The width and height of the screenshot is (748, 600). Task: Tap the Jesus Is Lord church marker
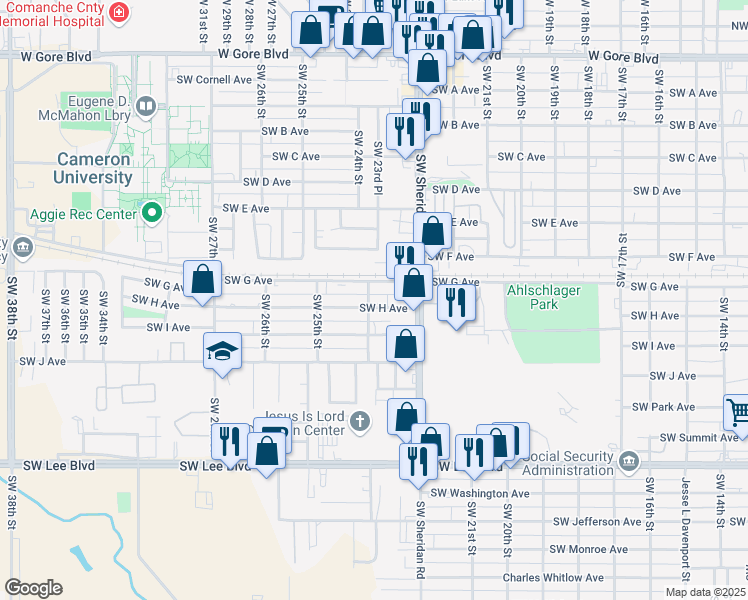[x=360, y=422]
